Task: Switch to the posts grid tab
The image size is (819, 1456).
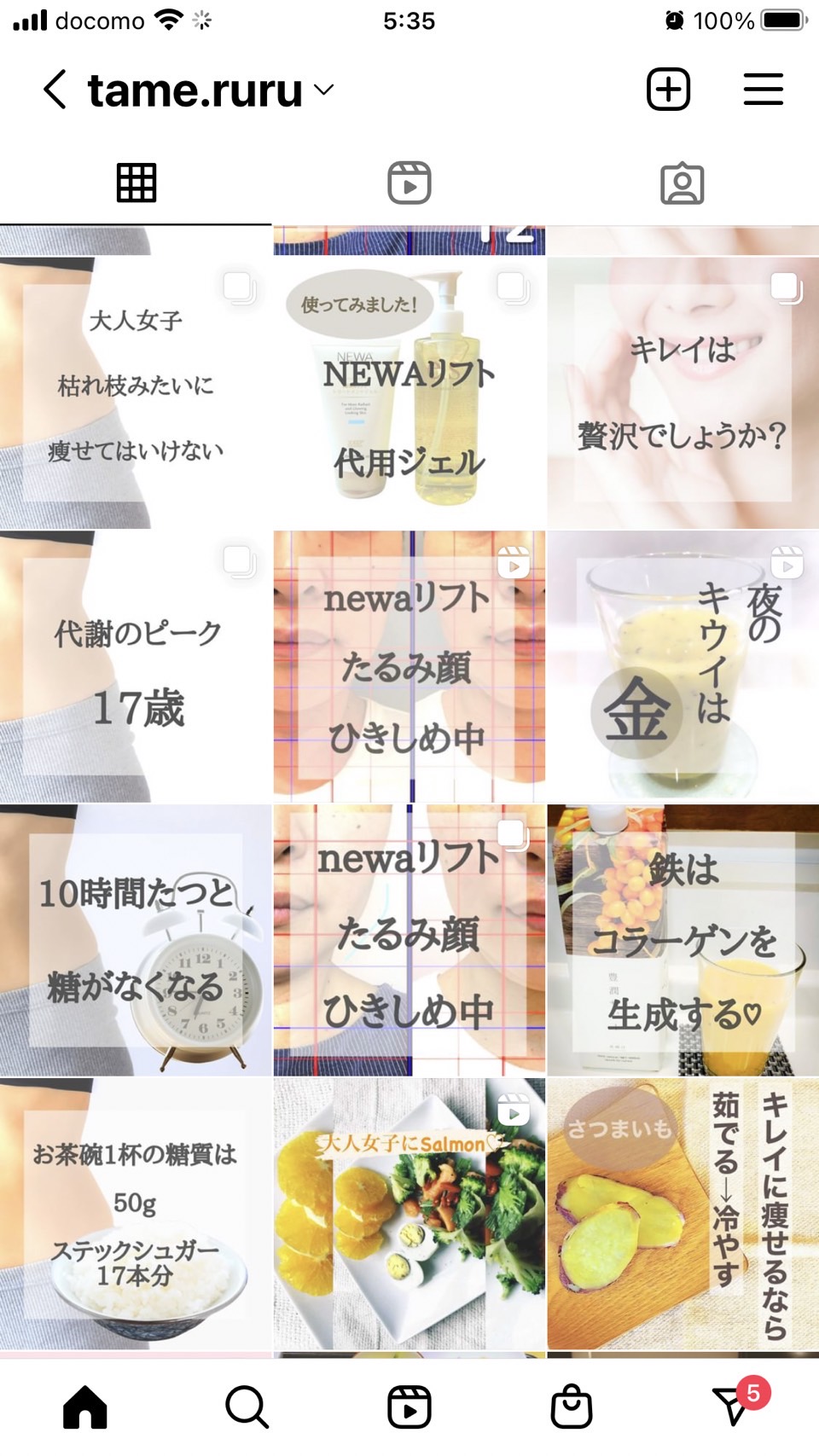Action: [136, 183]
